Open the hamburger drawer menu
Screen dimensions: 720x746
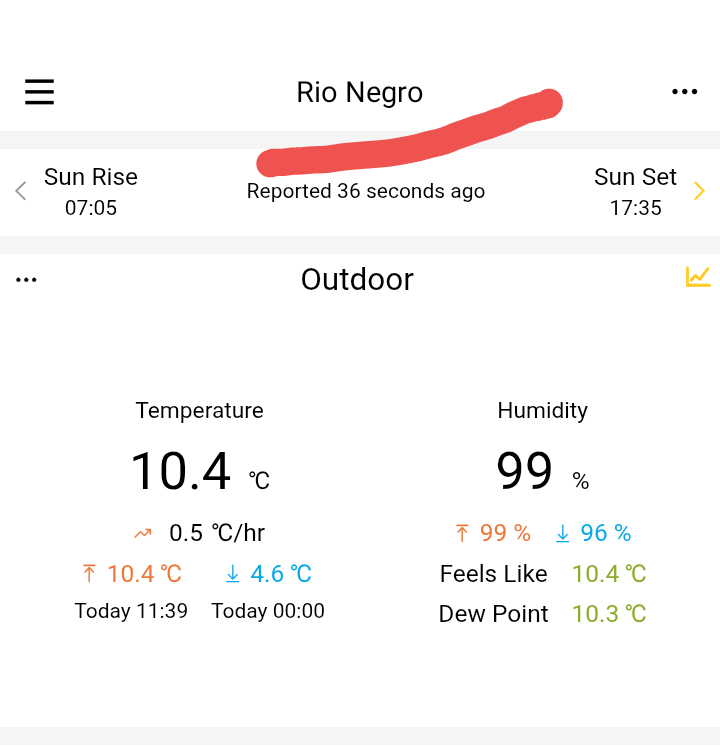39,92
